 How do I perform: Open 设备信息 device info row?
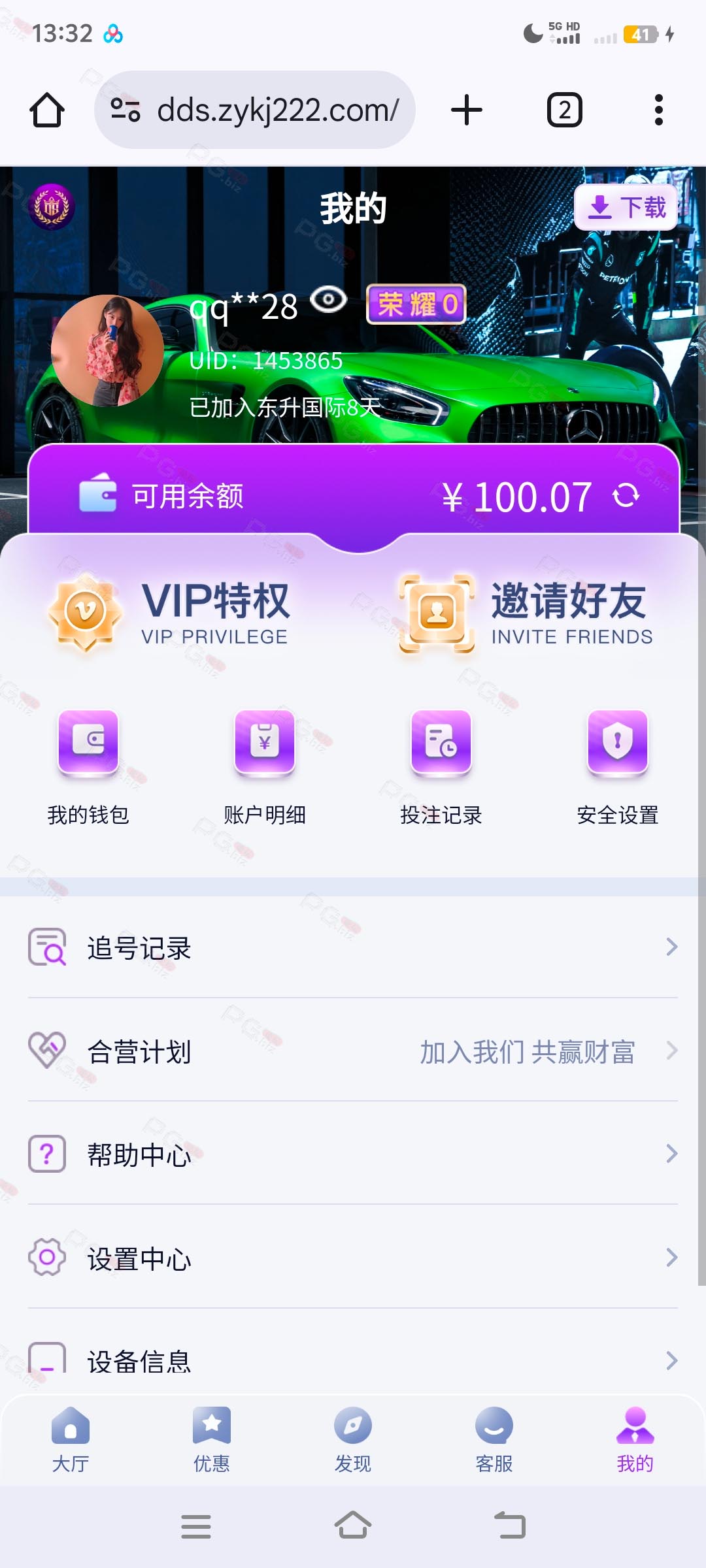coord(353,1360)
